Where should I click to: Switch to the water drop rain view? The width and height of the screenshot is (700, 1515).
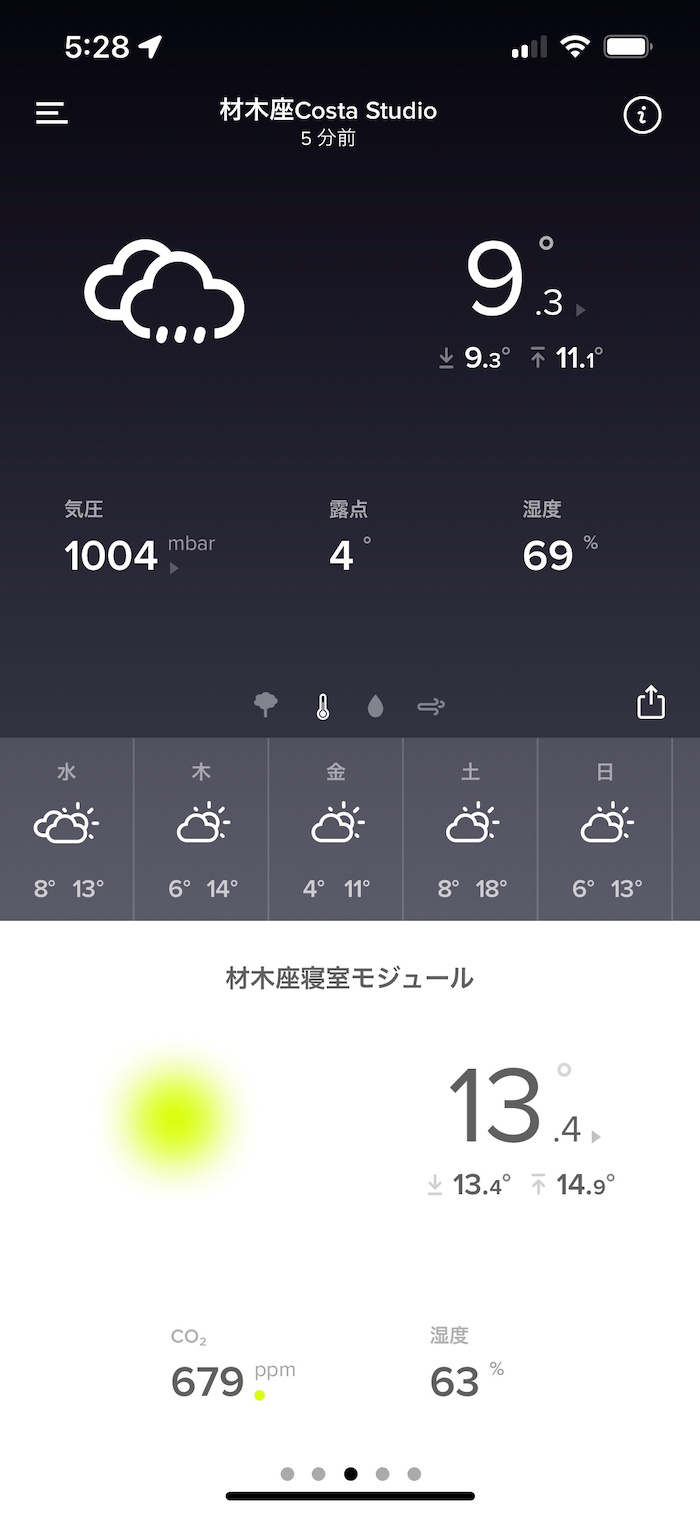(x=376, y=707)
